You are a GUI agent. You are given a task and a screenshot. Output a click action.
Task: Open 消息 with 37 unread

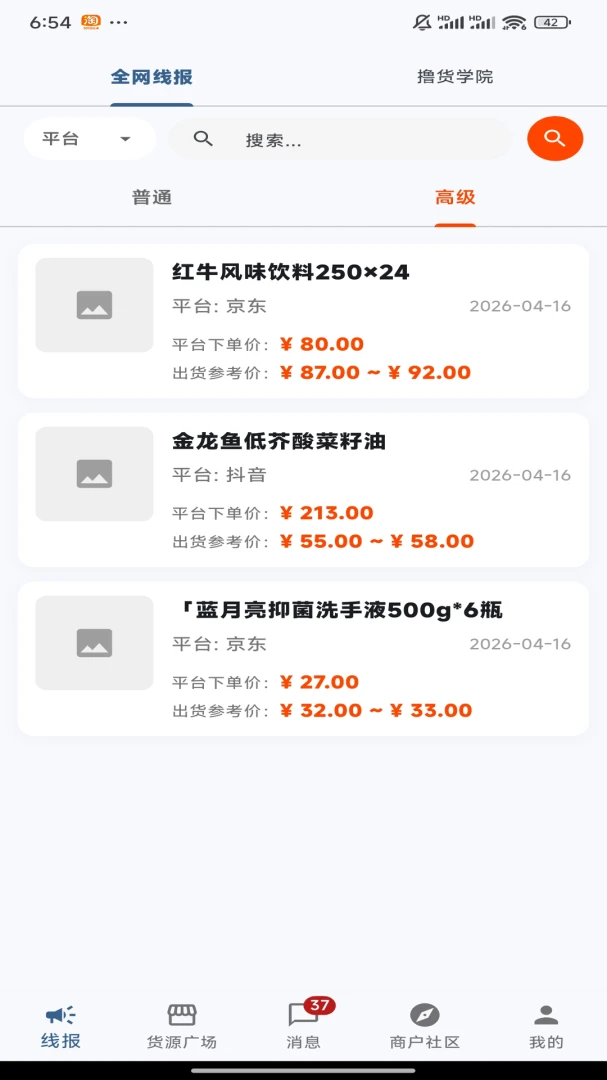point(303,1026)
